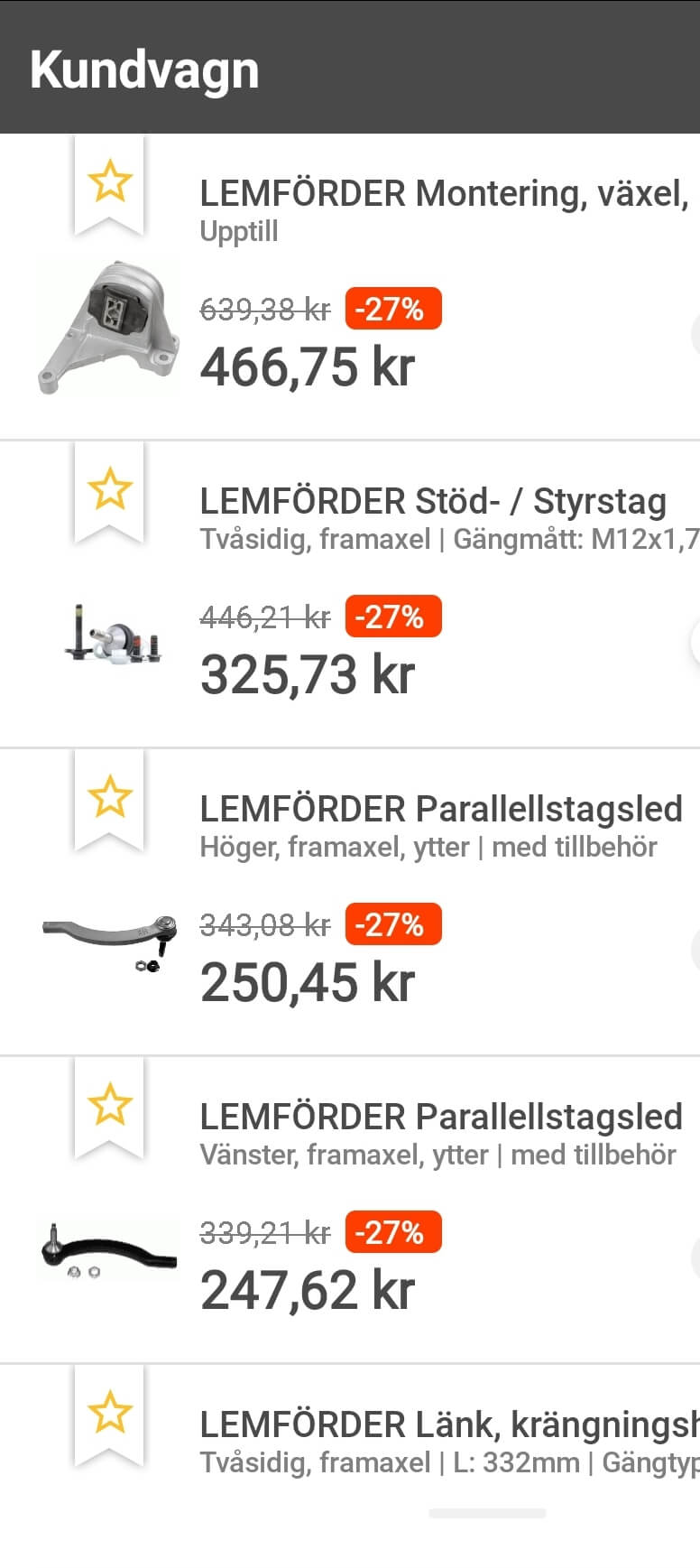Select LEMFÖRDER Parallellstagsled Vänster title
The image size is (700, 1568).
pos(440,1116)
